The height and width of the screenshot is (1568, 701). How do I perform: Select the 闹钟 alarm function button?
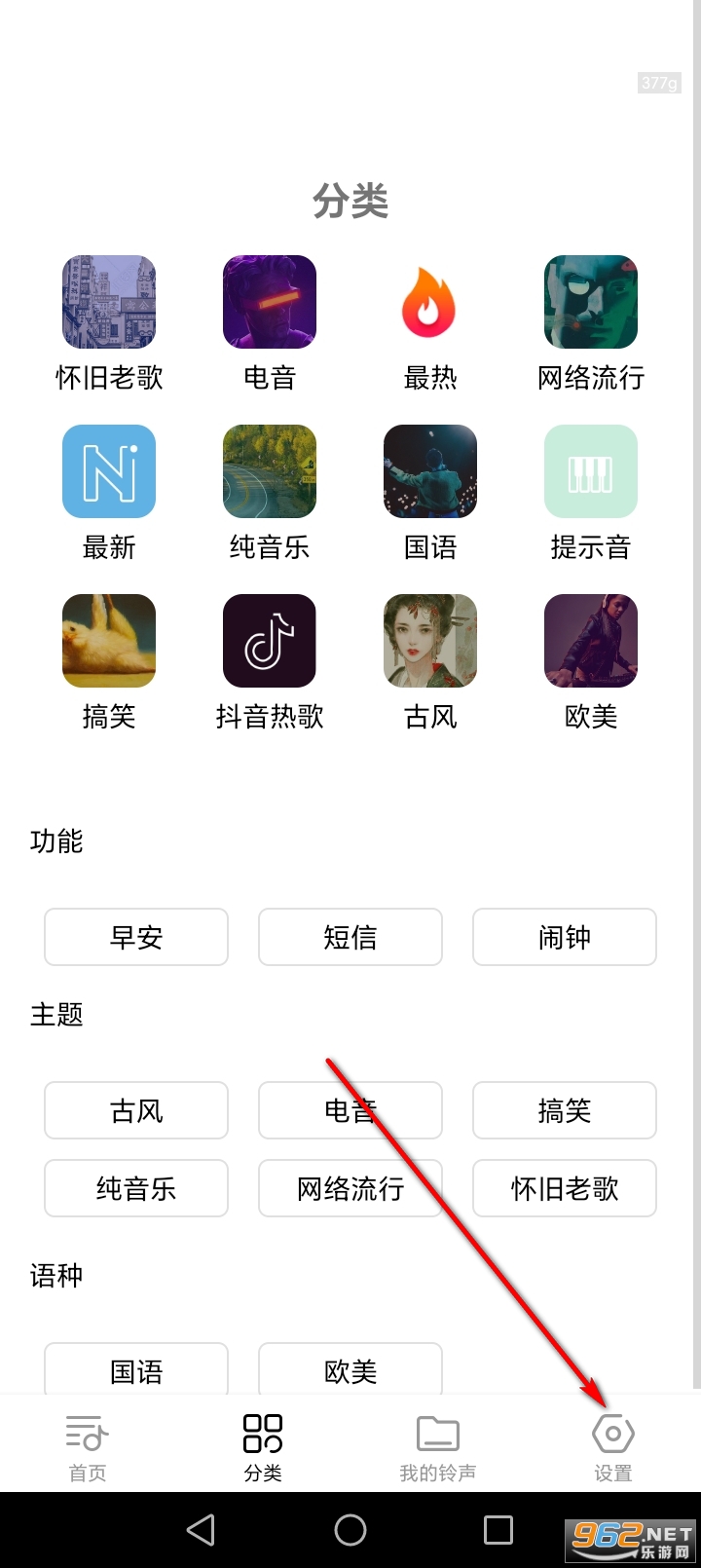click(564, 937)
